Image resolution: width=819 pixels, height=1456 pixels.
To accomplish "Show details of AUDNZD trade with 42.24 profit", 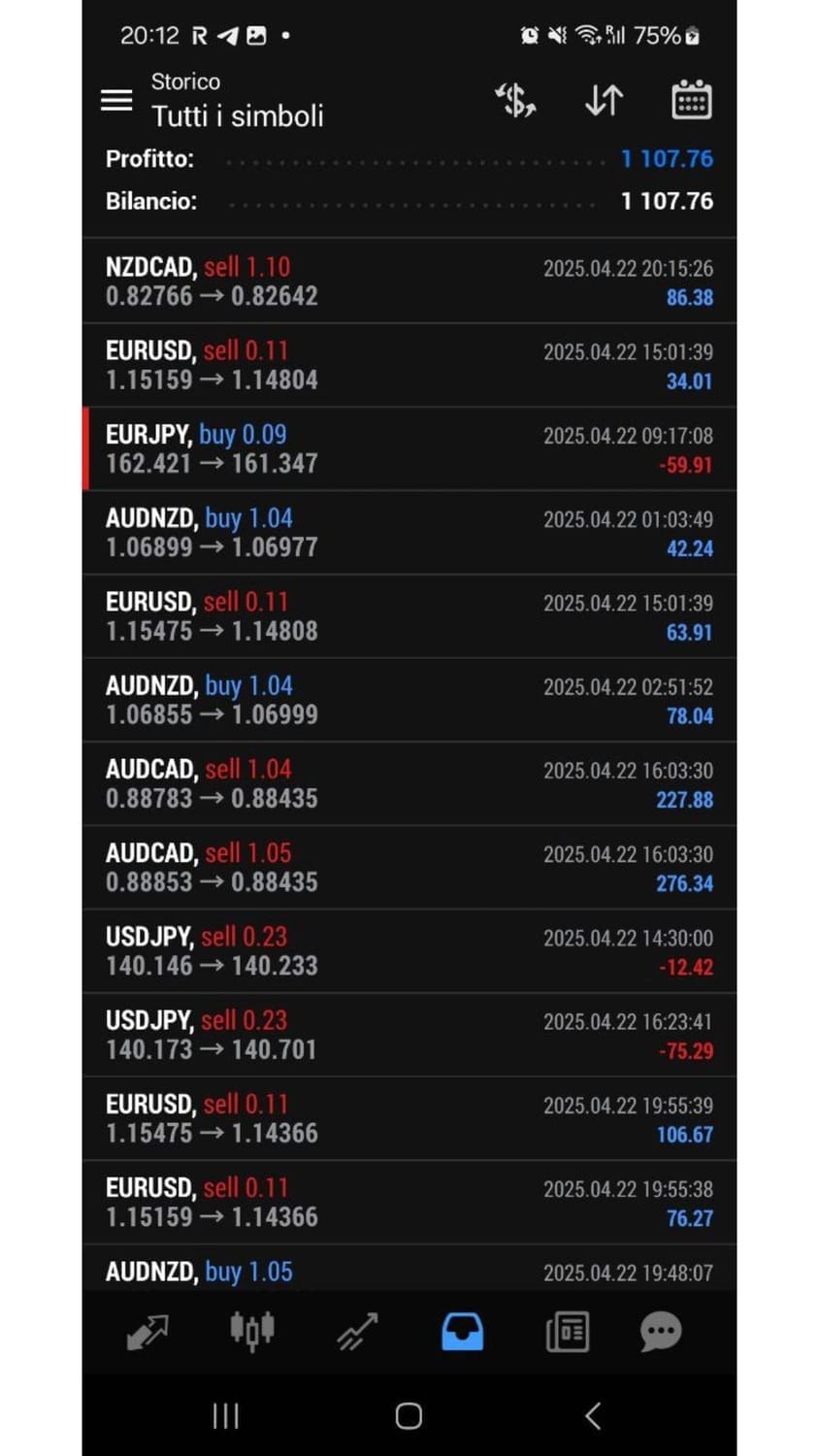I will pos(409,532).
